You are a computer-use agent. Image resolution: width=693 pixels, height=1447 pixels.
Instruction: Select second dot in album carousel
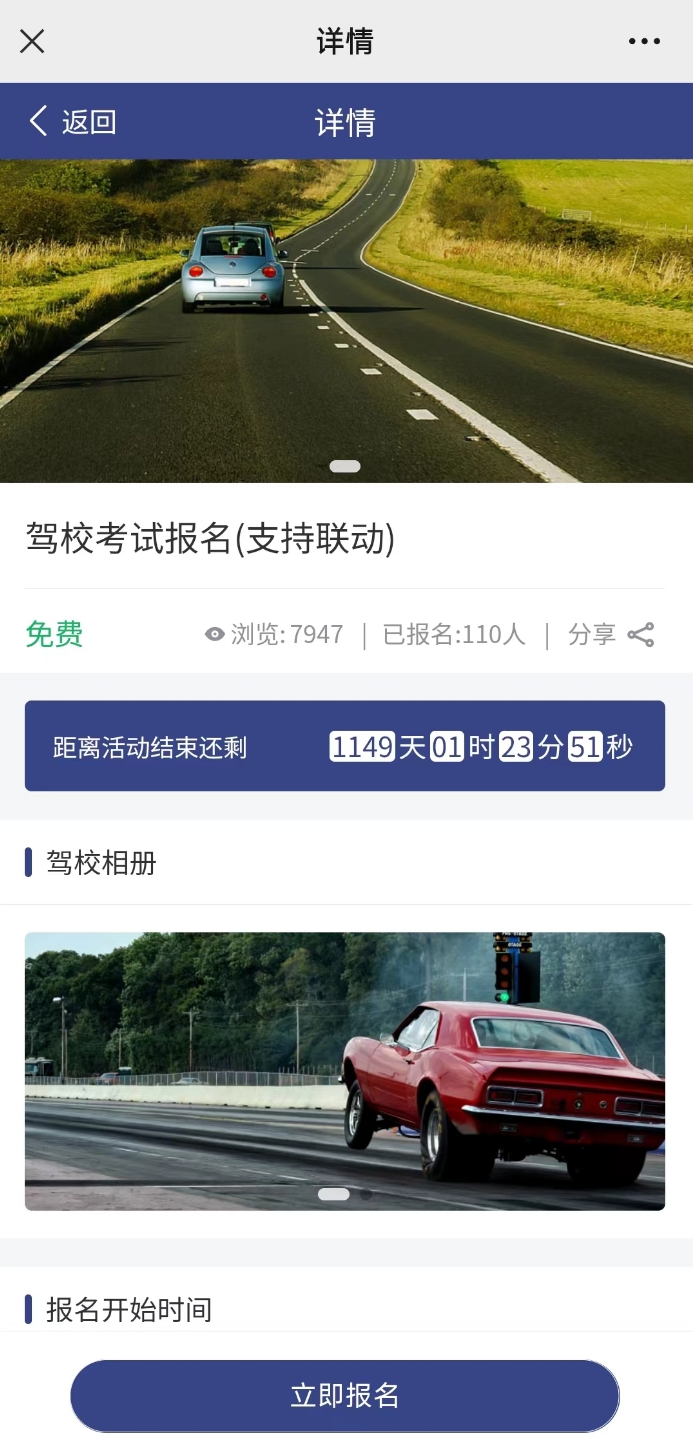click(366, 1194)
